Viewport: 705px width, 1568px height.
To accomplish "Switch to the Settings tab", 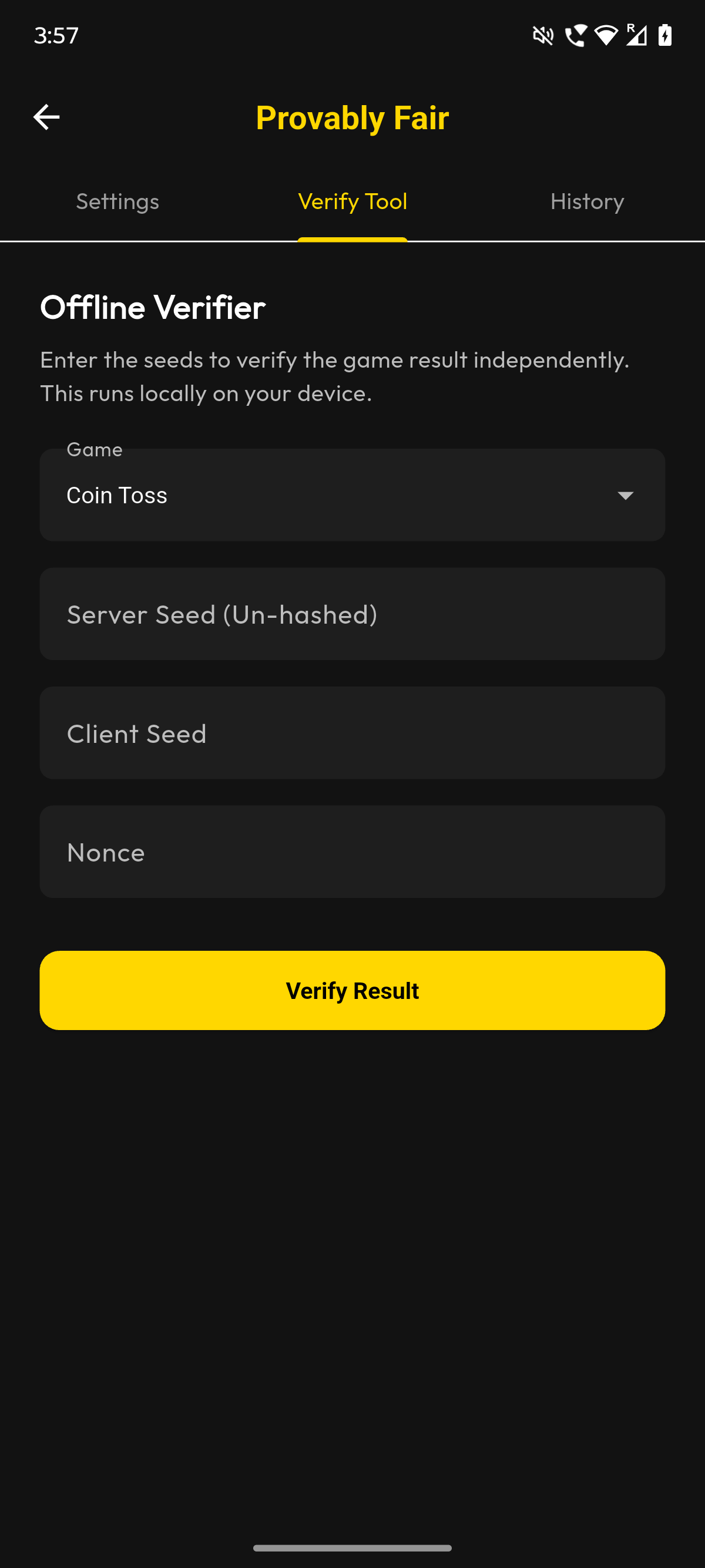I will (117, 201).
